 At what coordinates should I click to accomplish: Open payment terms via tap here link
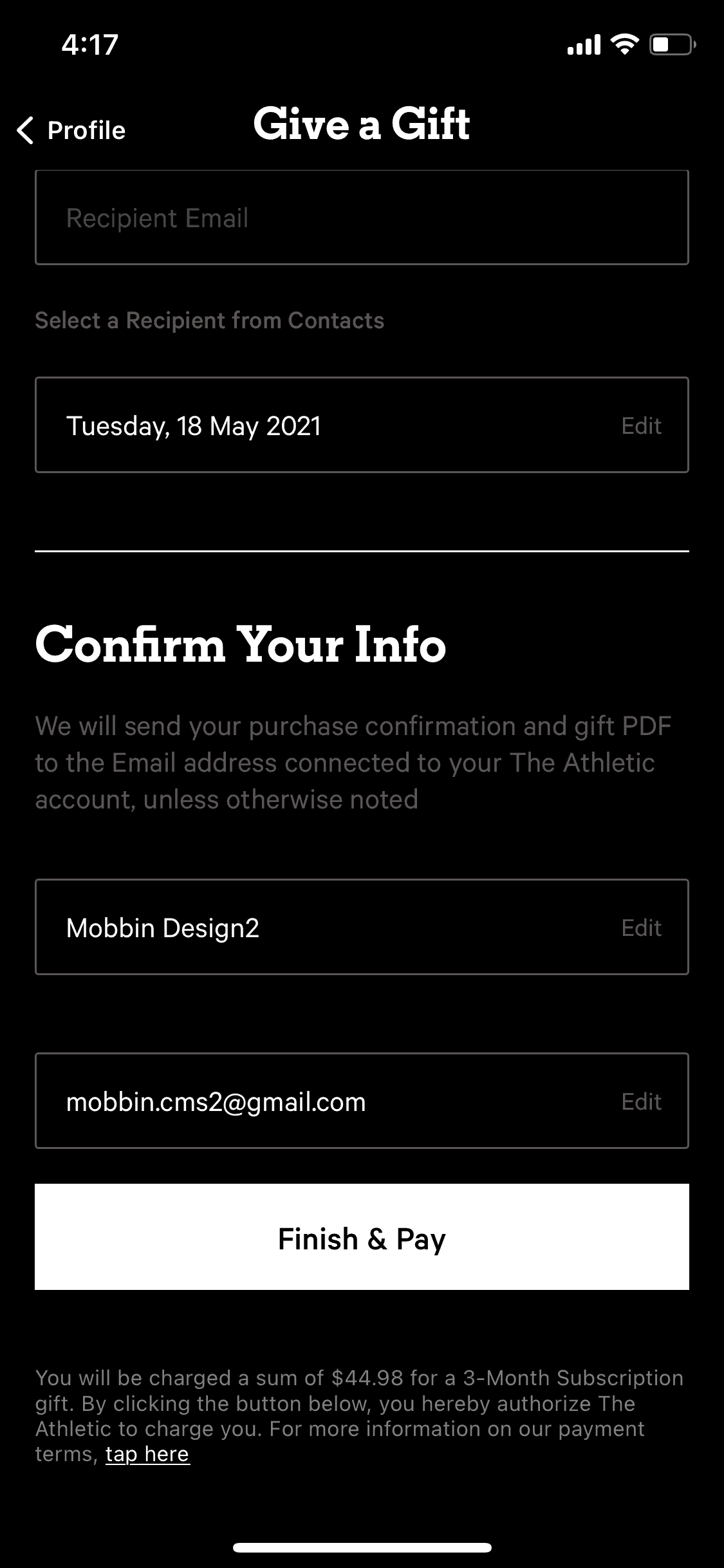tap(147, 1454)
